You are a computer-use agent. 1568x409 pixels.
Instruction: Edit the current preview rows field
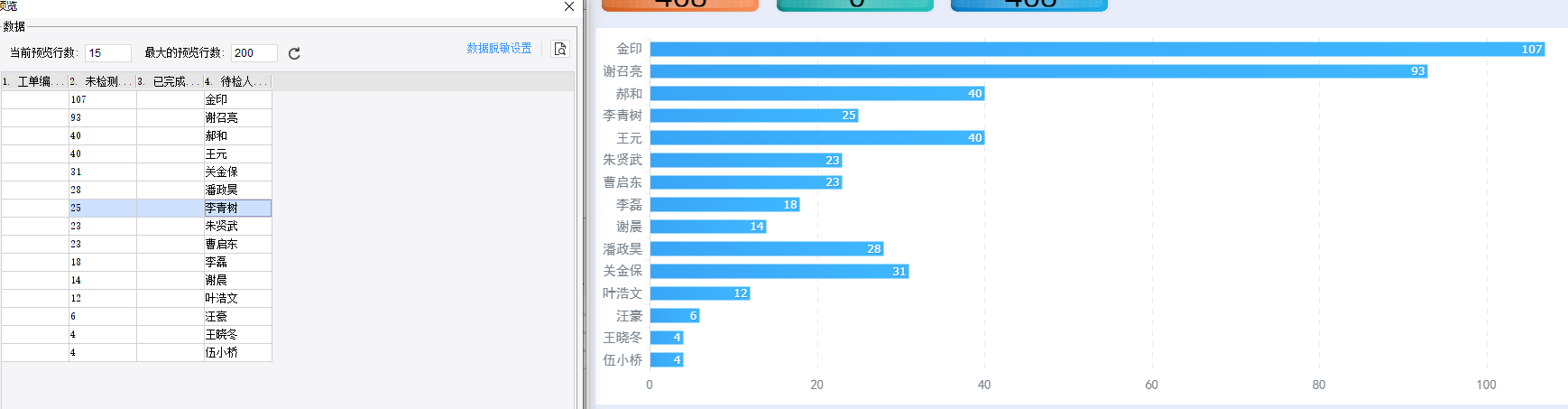(x=108, y=53)
